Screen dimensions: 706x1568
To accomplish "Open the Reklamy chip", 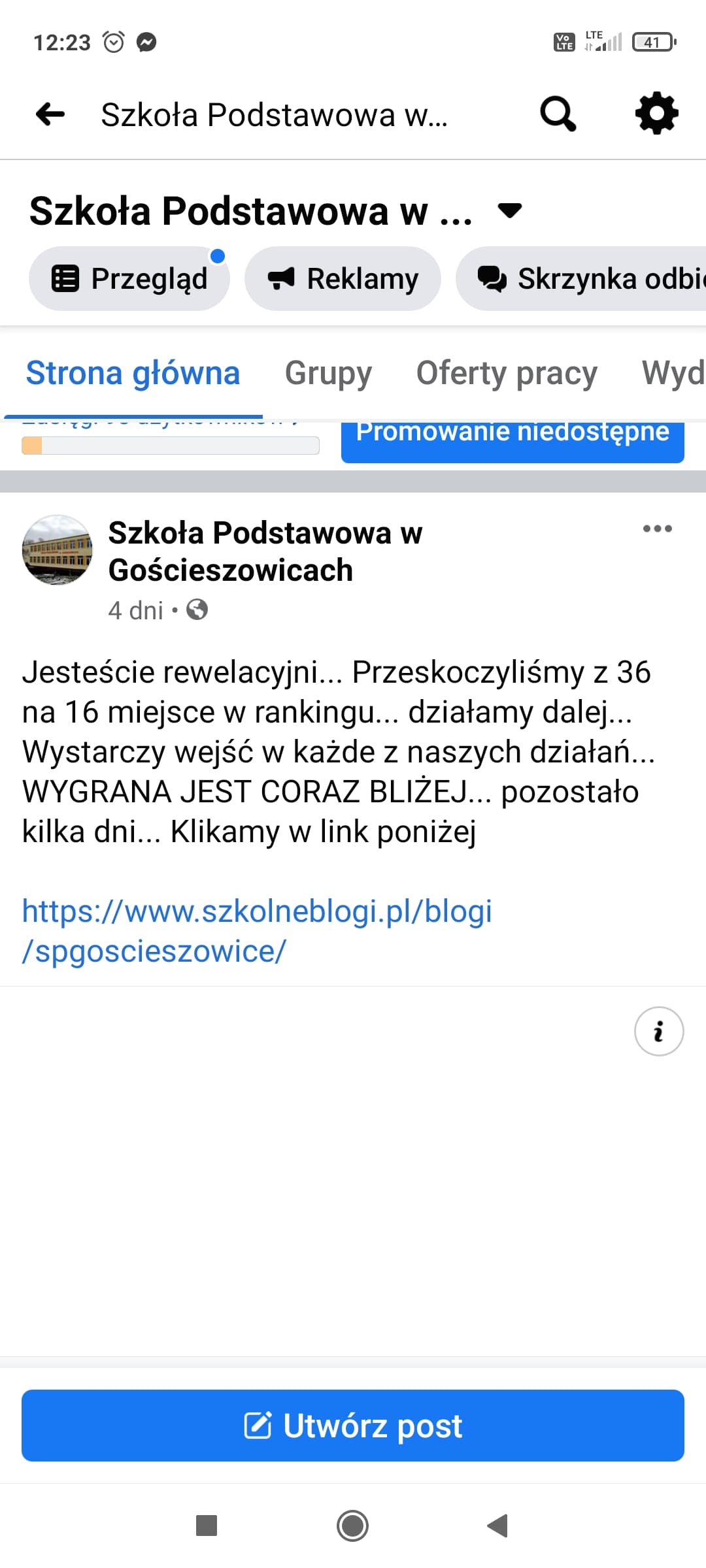I will pos(343,279).
